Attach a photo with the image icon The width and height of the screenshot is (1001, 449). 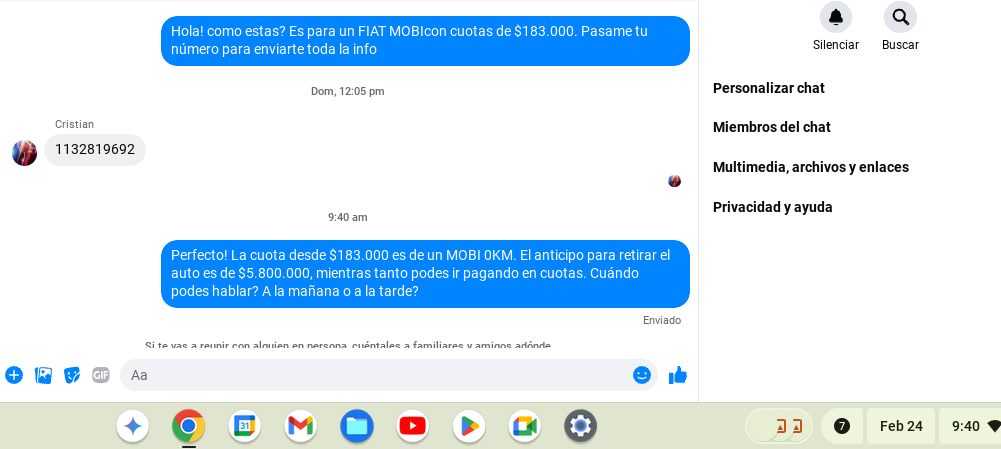(43, 375)
